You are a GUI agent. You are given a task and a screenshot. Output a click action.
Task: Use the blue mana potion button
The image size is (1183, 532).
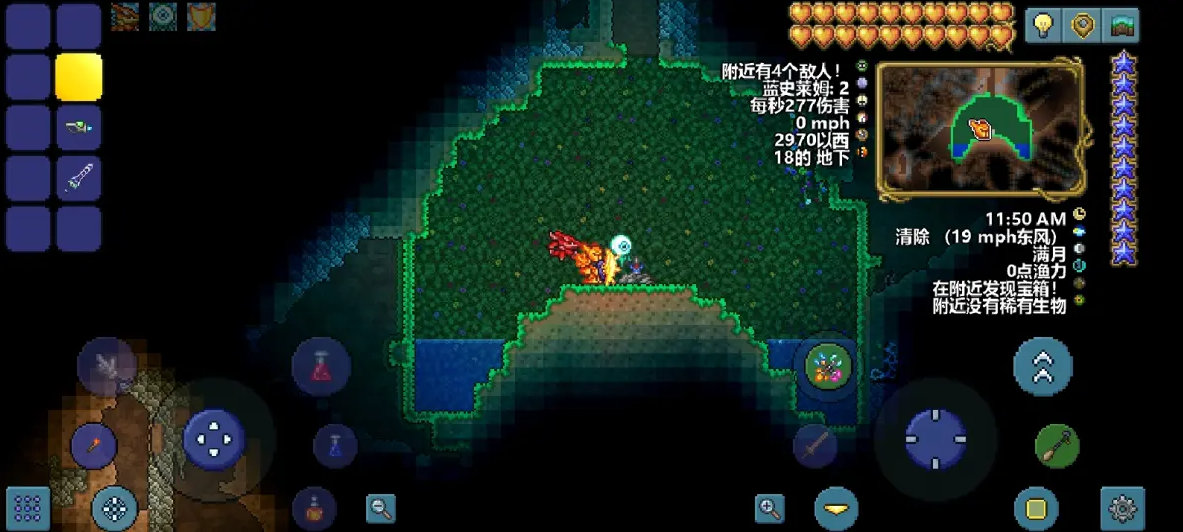coord(335,445)
